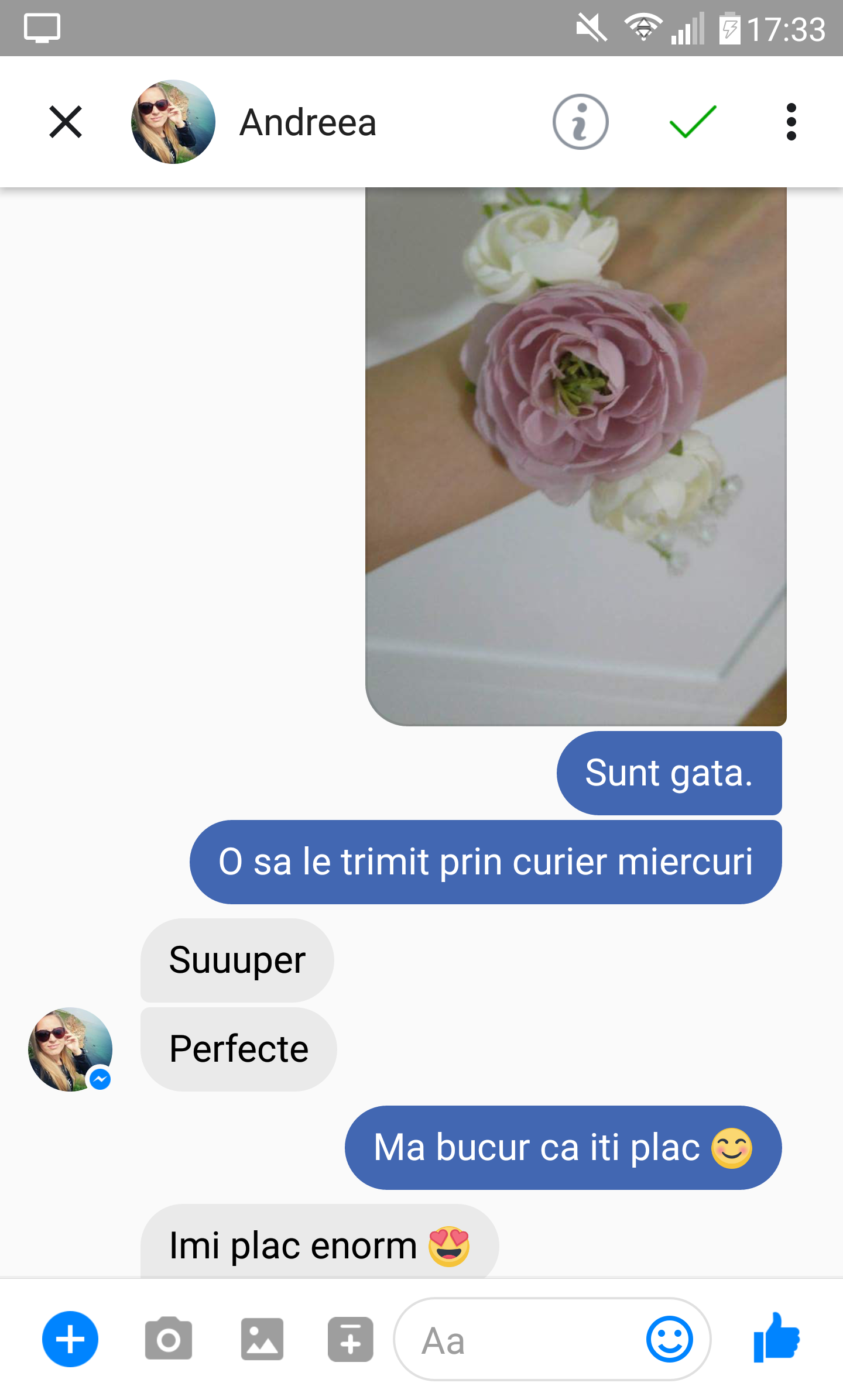Open conversation info

coord(580,122)
